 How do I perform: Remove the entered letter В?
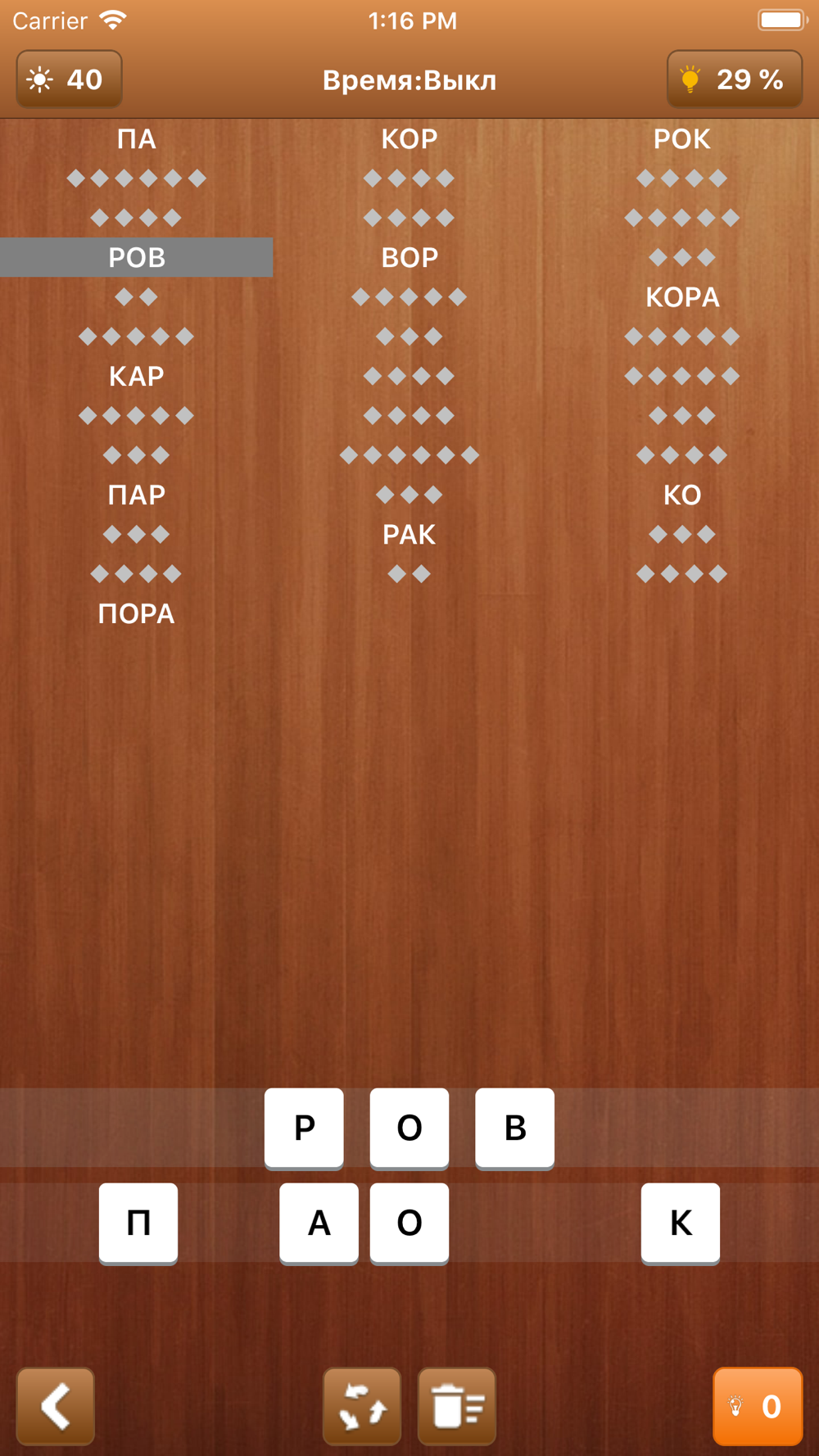point(515,1128)
